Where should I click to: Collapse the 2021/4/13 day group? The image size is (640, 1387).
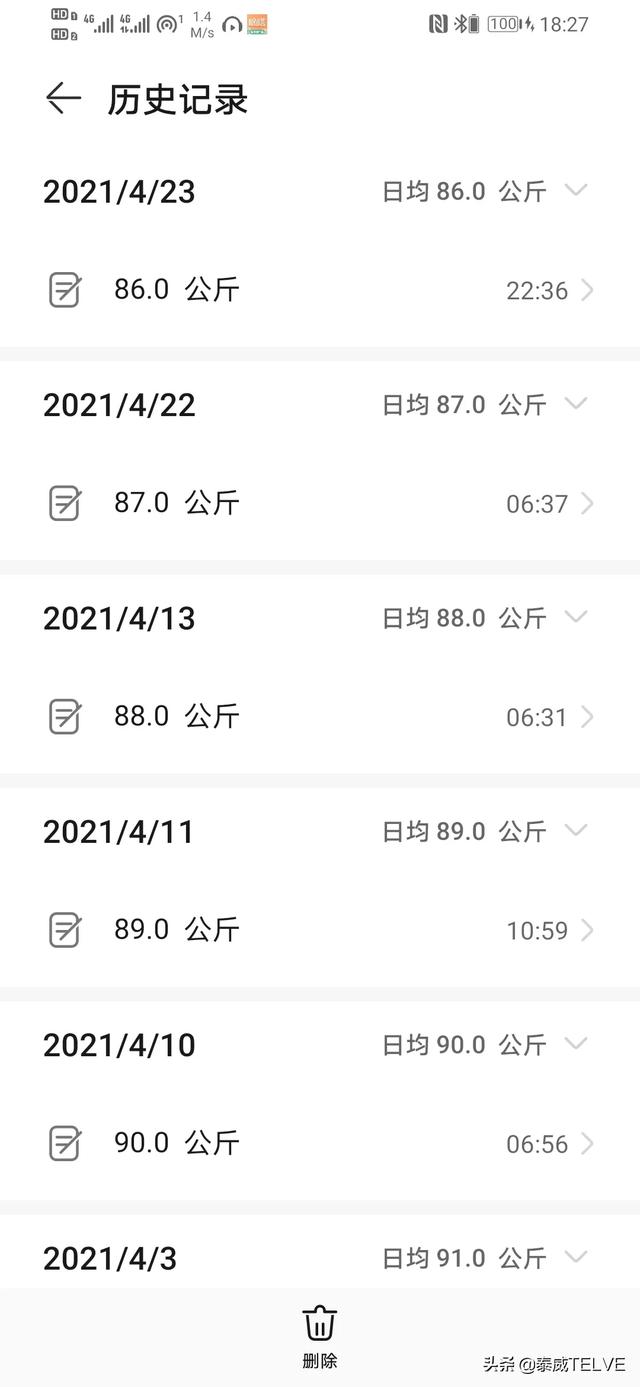(x=575, y=616)
